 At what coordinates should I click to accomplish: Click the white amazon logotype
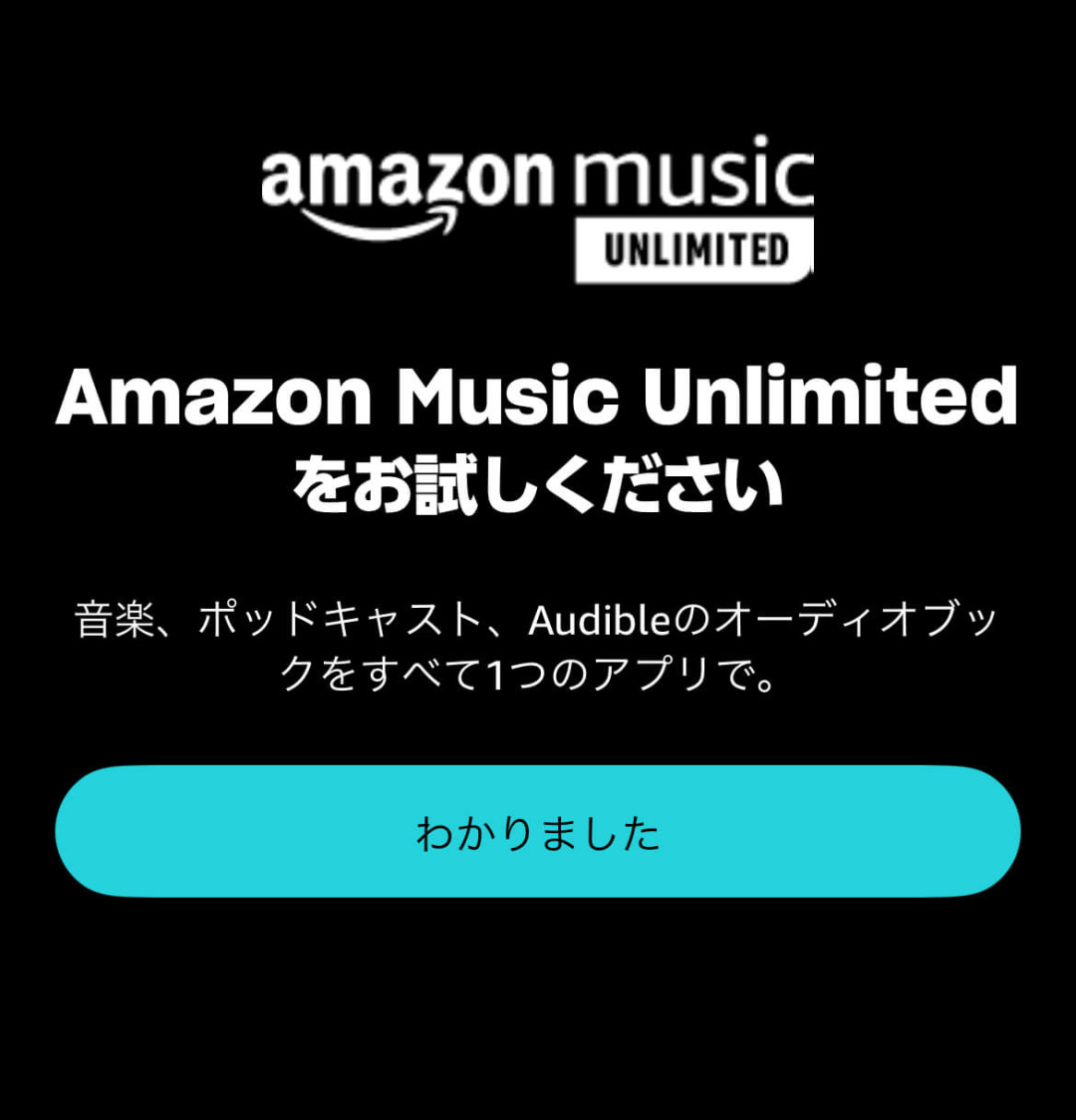point(408,177)
